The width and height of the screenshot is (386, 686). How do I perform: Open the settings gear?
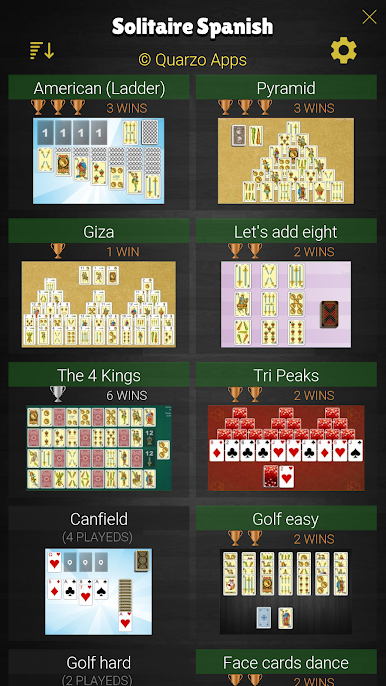(344, 50)
